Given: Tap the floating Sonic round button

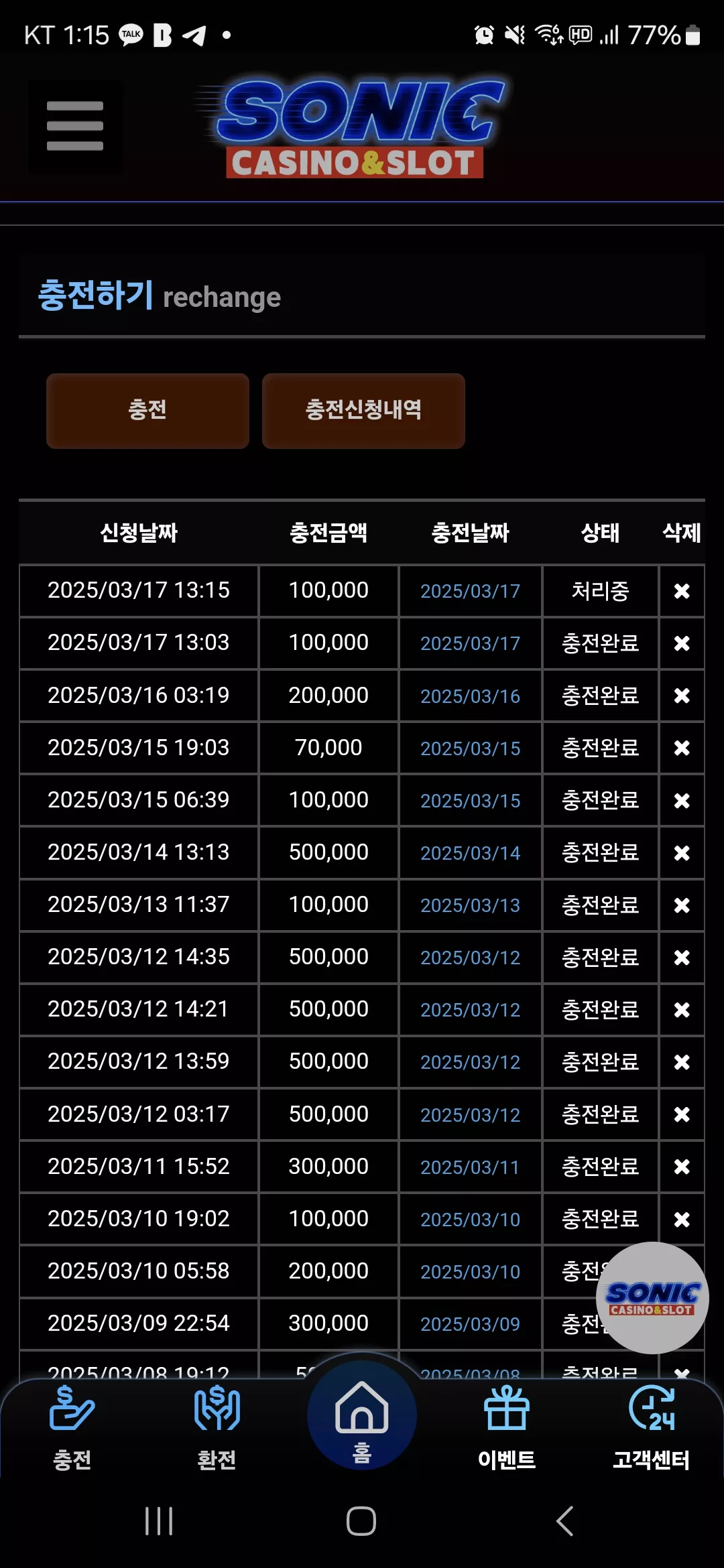Looking at the screenshot, I should (652, 1298).
